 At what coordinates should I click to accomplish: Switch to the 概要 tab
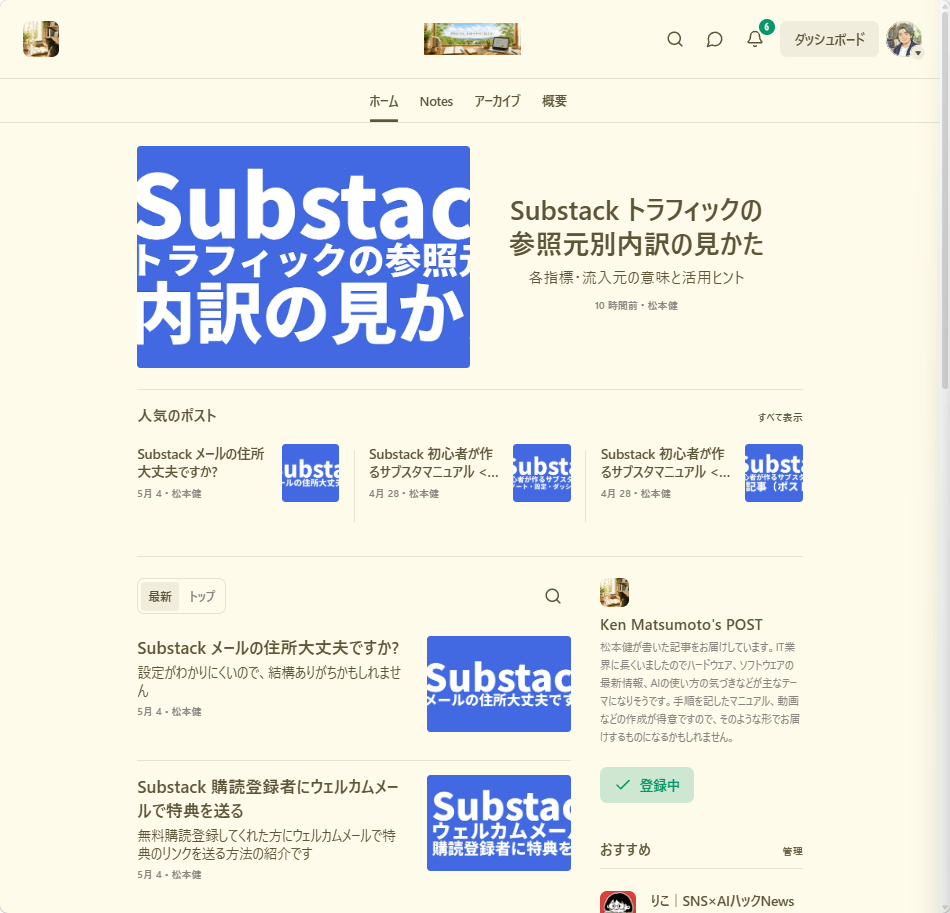click(x=554, y=101)
